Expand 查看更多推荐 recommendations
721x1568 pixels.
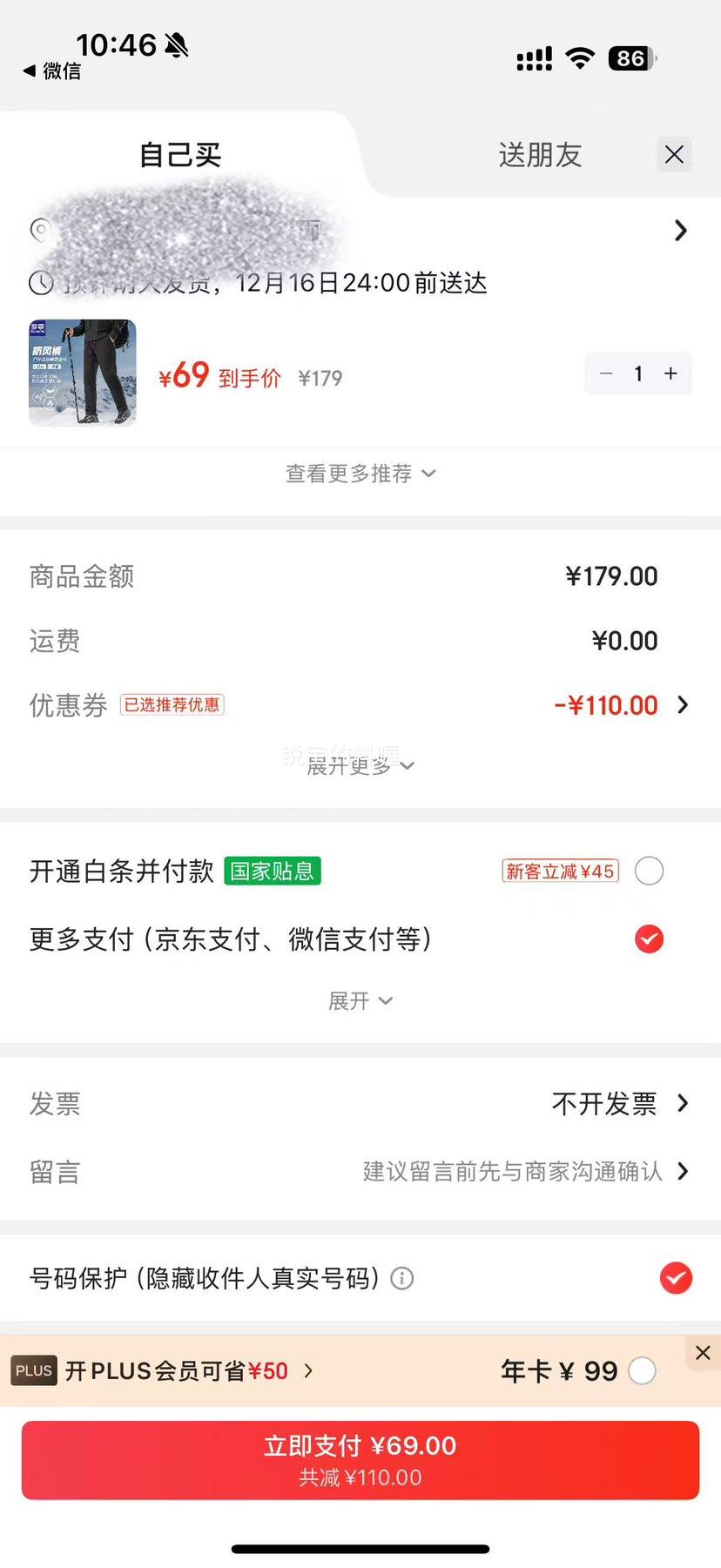tap(360, 474)
